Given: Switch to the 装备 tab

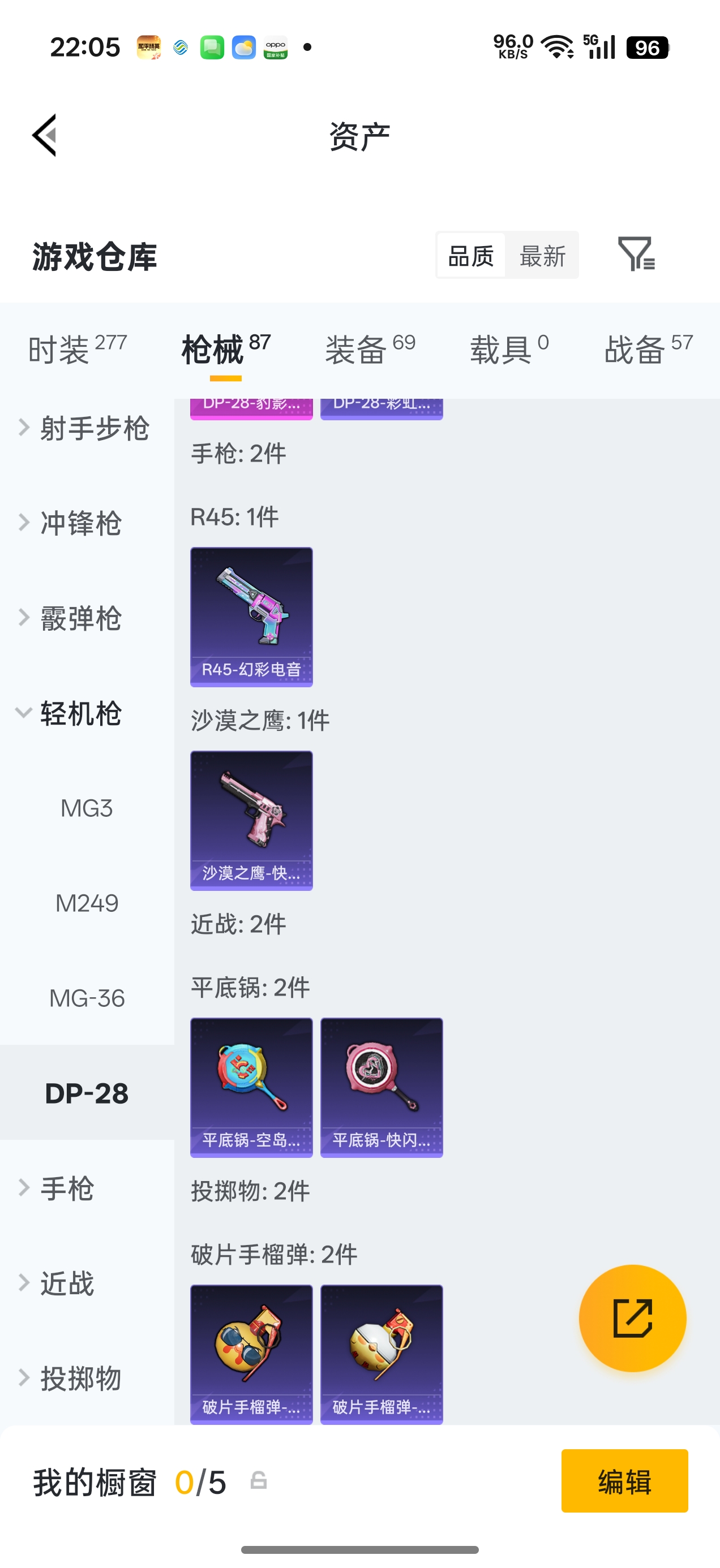Looking at the screenshot, I should 370,350.
